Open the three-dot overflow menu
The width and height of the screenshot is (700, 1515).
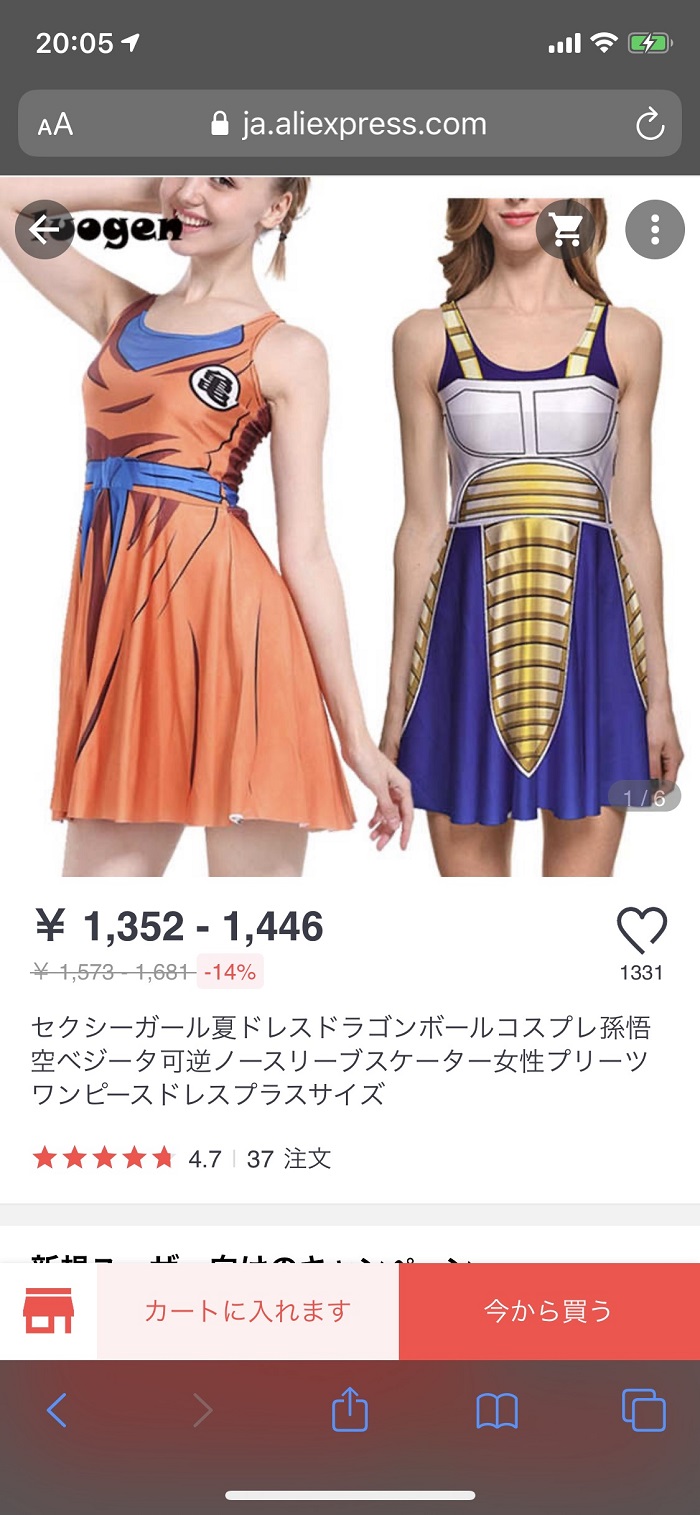point(655,230)
